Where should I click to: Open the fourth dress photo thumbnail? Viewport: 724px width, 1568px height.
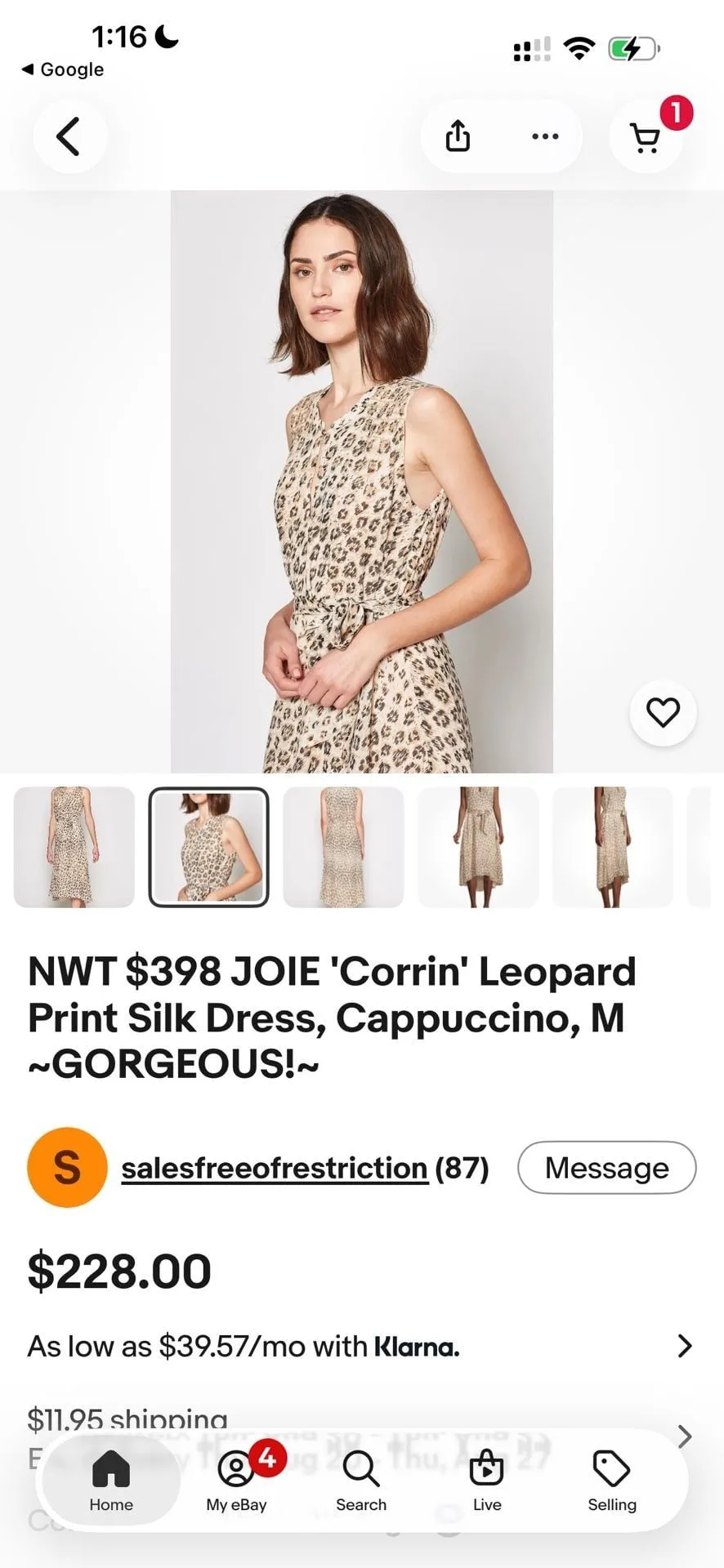[478, 847]
